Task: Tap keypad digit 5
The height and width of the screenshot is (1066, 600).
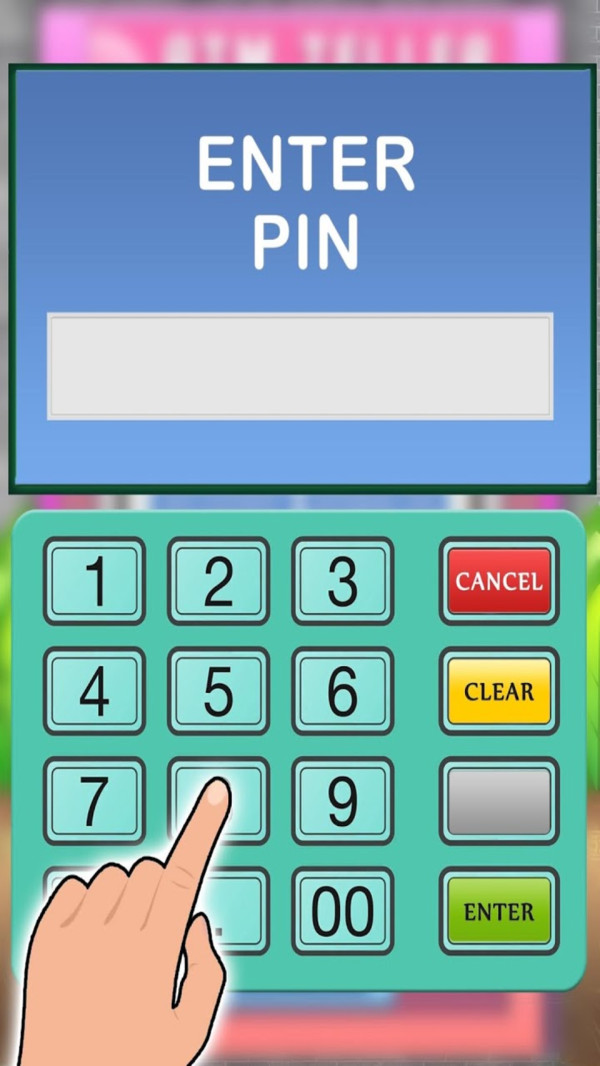Action: click(219, 691)
